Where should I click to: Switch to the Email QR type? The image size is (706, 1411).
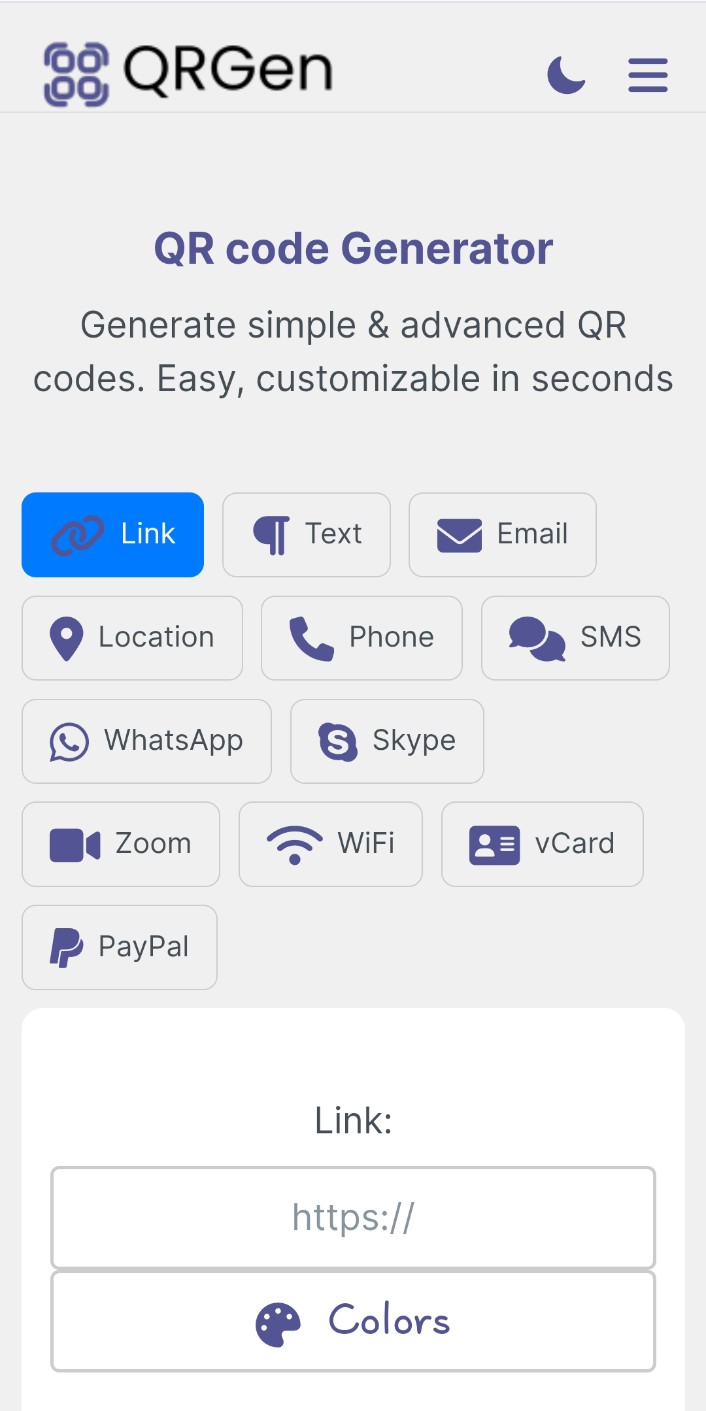tap(502, 534)
